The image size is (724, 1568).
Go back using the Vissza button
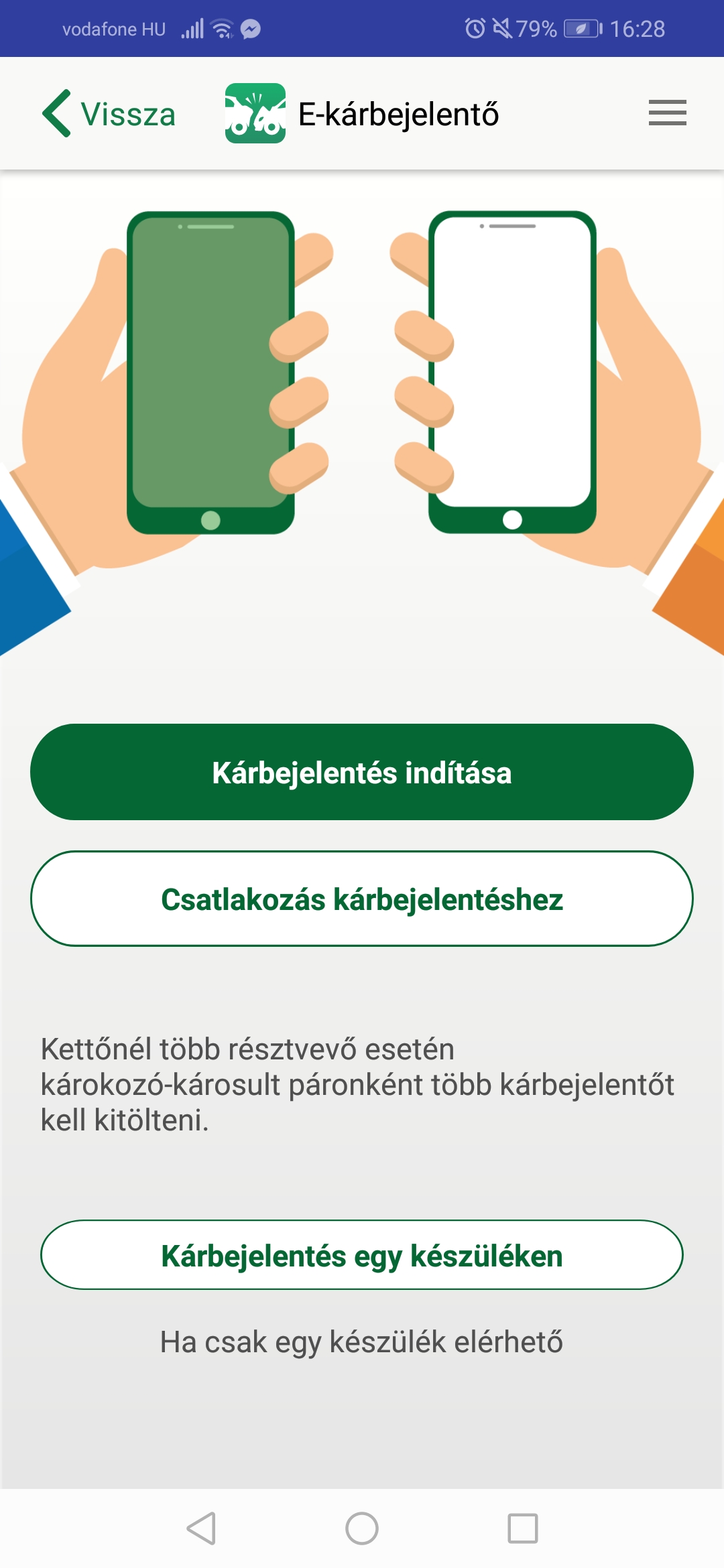pos(109,113)
